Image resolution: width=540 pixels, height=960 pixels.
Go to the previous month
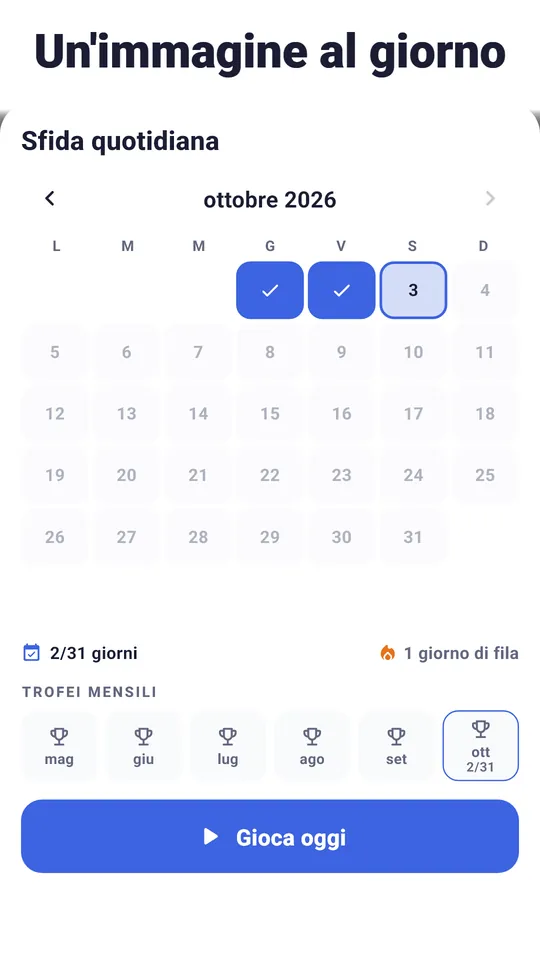(50, 198)
